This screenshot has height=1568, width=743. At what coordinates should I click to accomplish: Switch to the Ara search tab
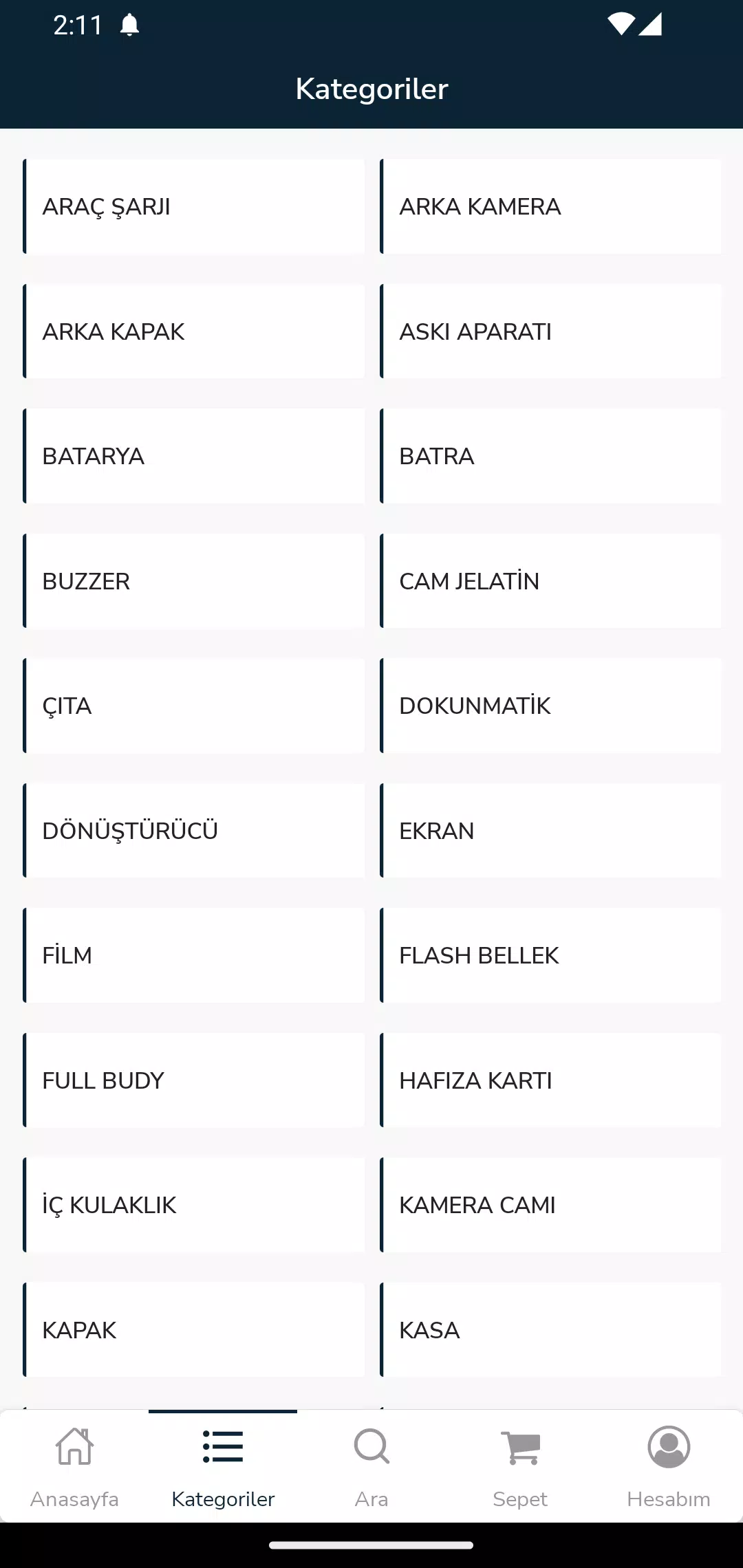point(371,1466)
